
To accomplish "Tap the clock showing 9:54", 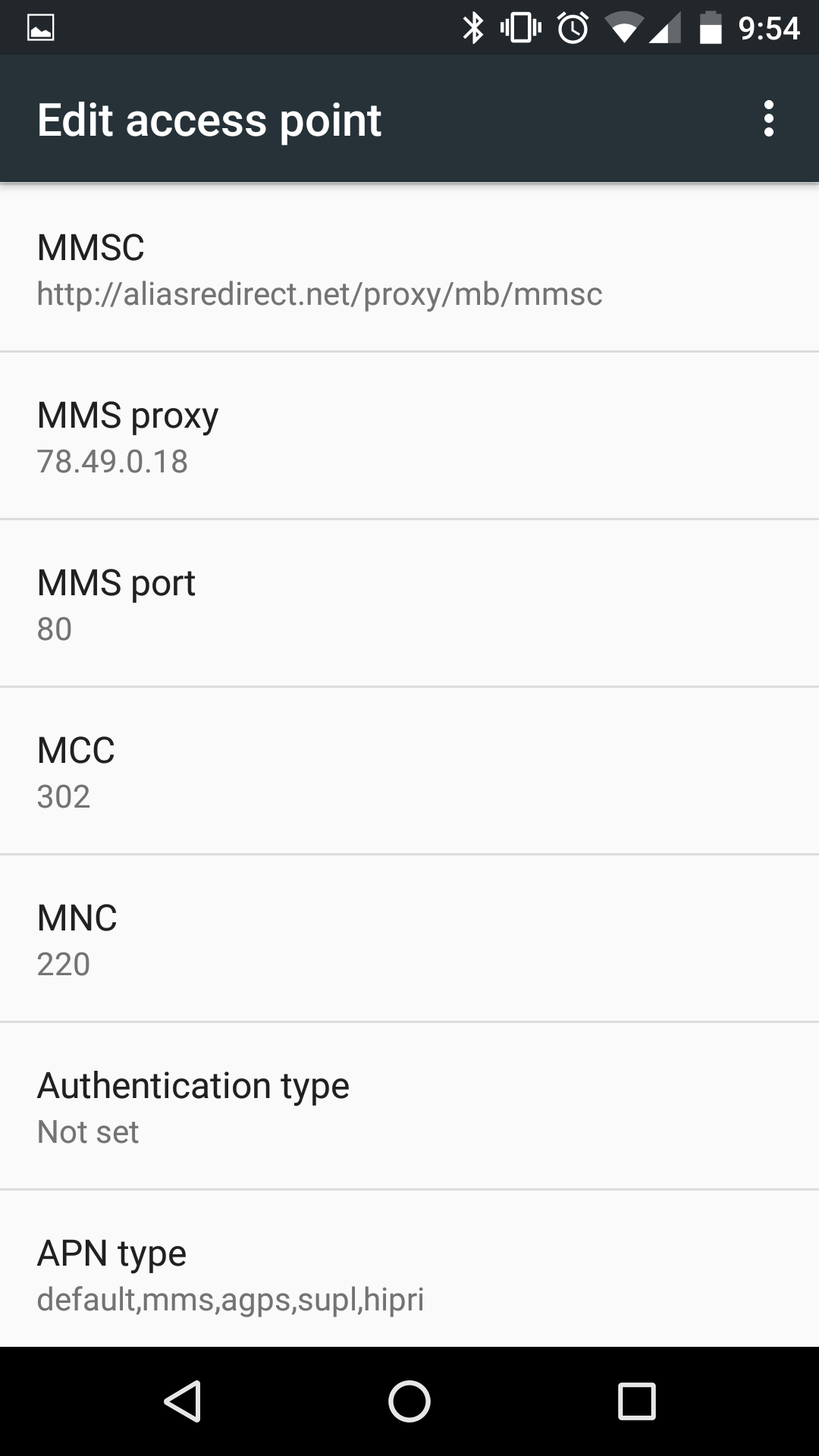I will tap(770, 27).
